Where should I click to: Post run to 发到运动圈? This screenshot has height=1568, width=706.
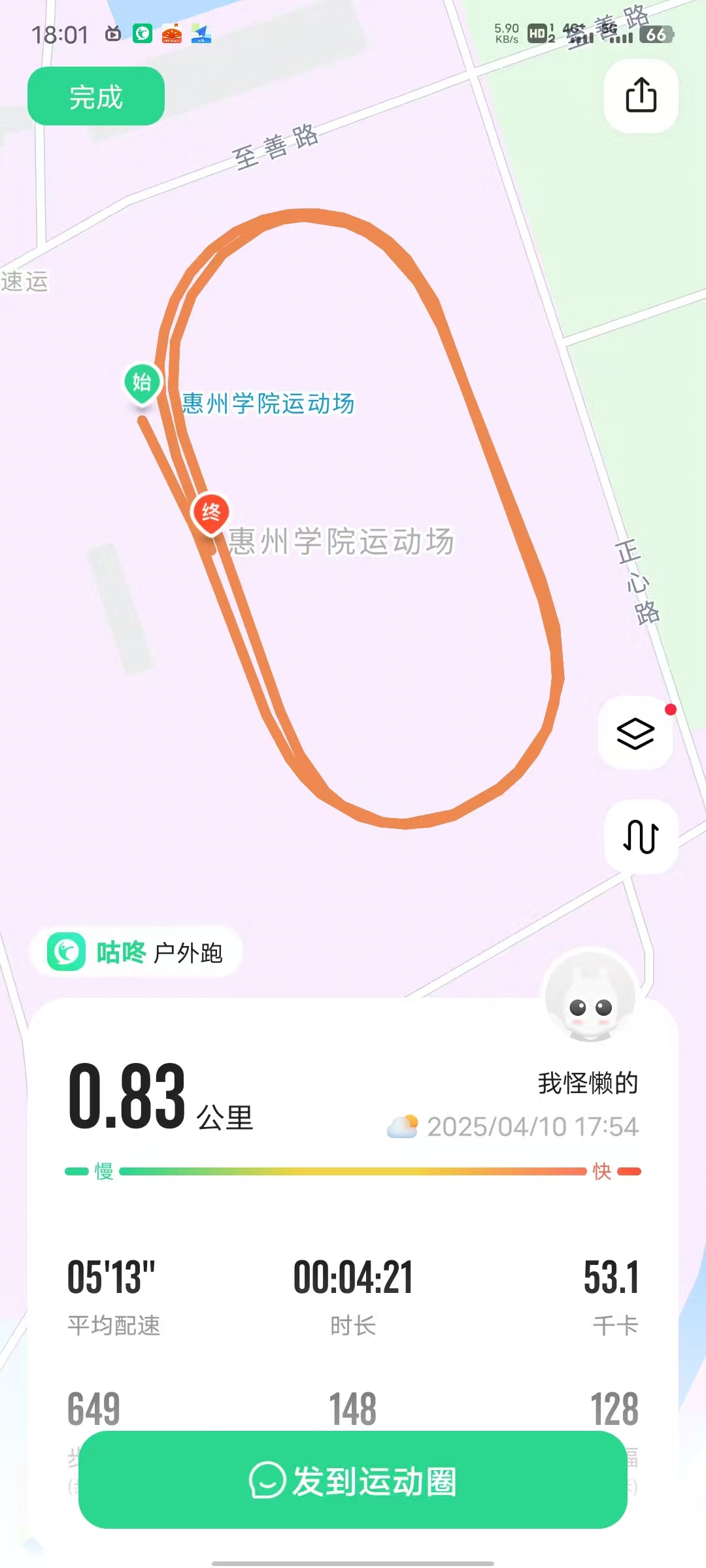(x=353, y=1480)
